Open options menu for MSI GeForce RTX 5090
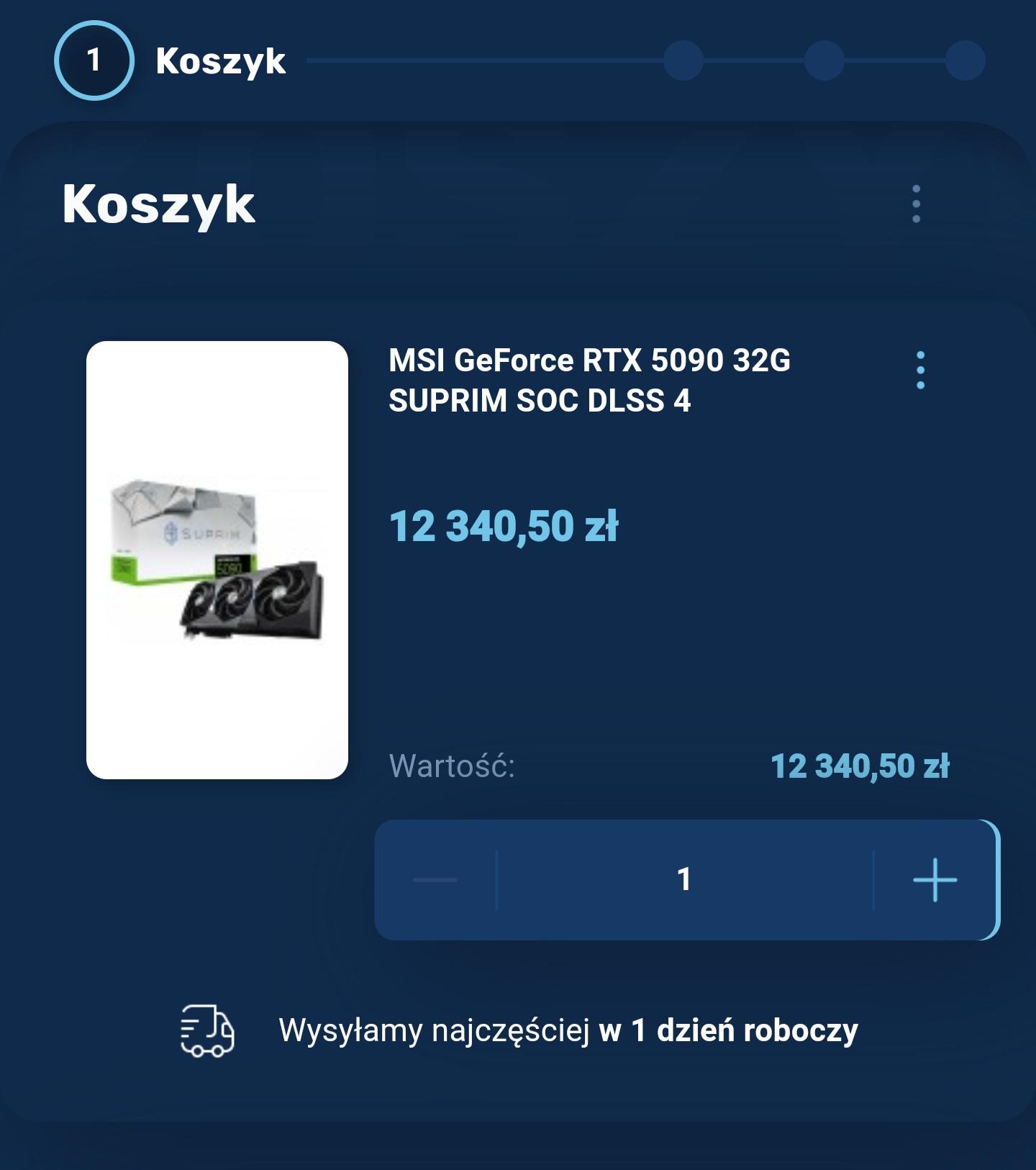The height and width of the screenshot is (1170, 1036). (920, 371)
